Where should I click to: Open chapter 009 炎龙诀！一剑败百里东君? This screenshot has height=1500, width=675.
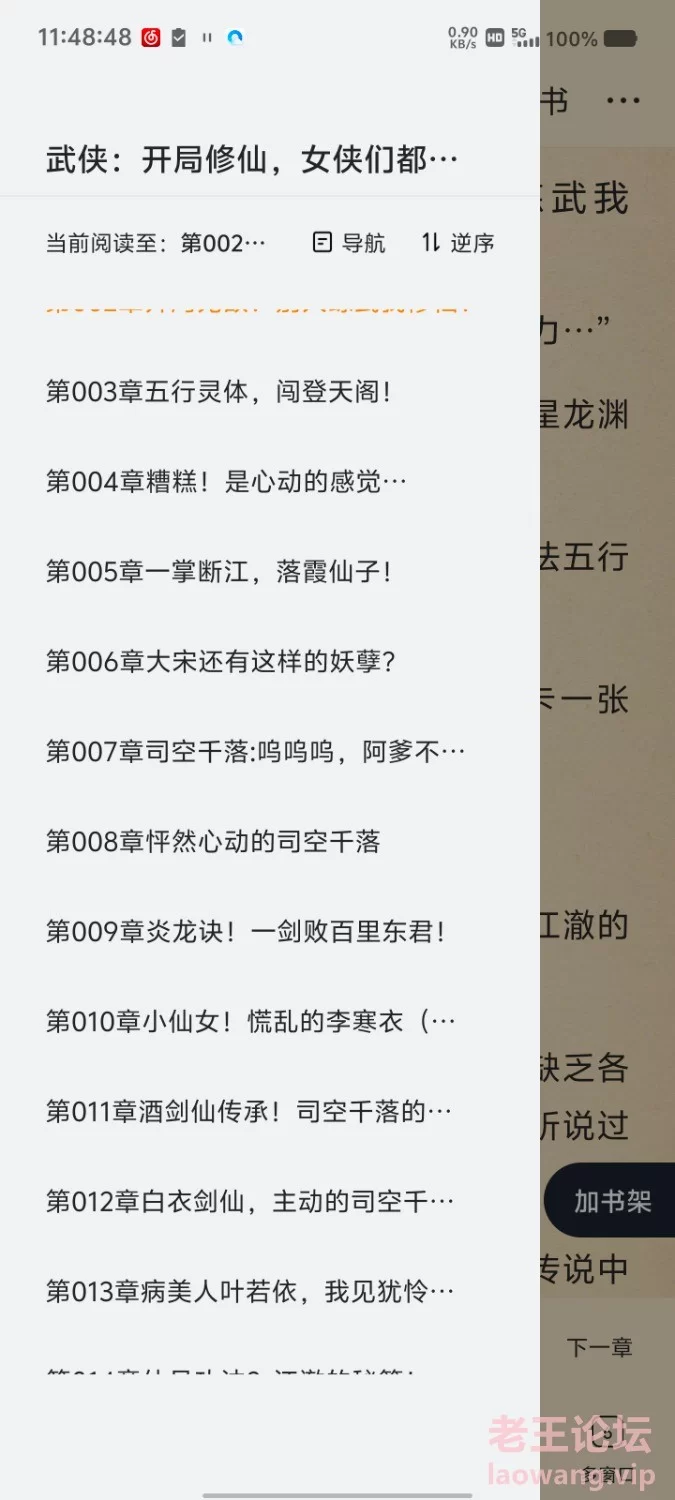(270, 932)
